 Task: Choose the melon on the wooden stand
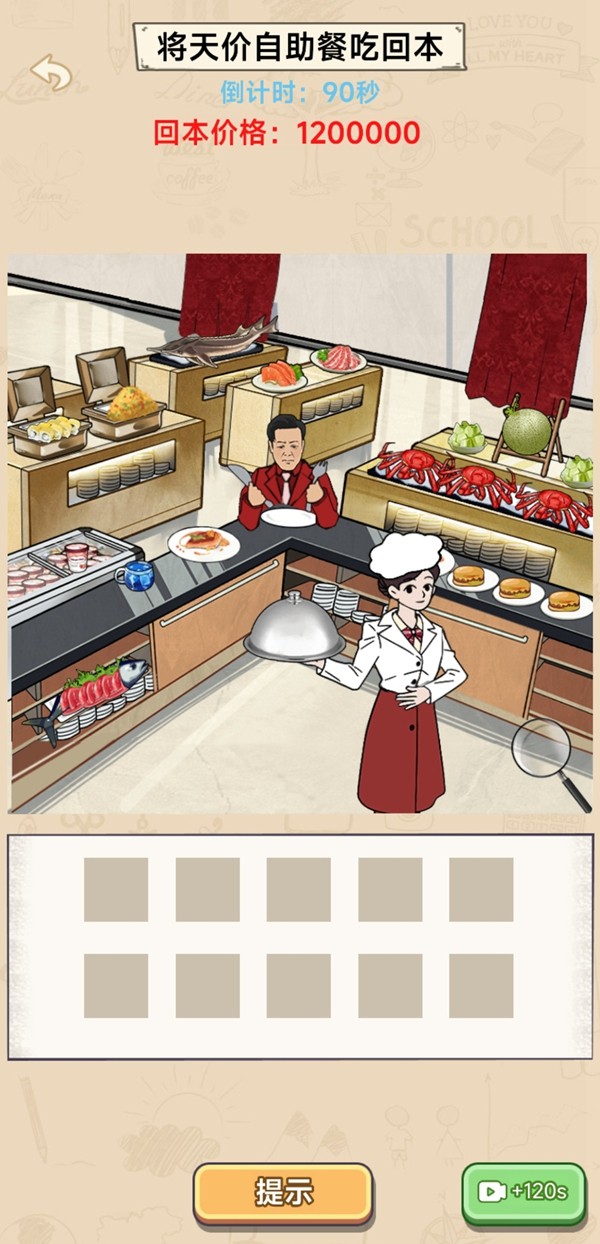click(526, 429)
